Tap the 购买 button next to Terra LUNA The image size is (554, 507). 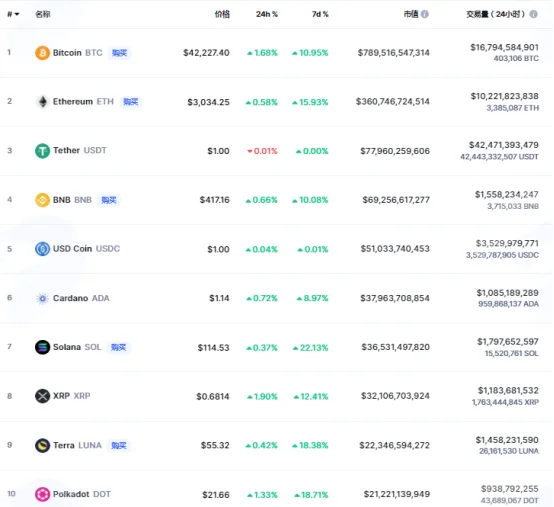[x=119, y=445]
